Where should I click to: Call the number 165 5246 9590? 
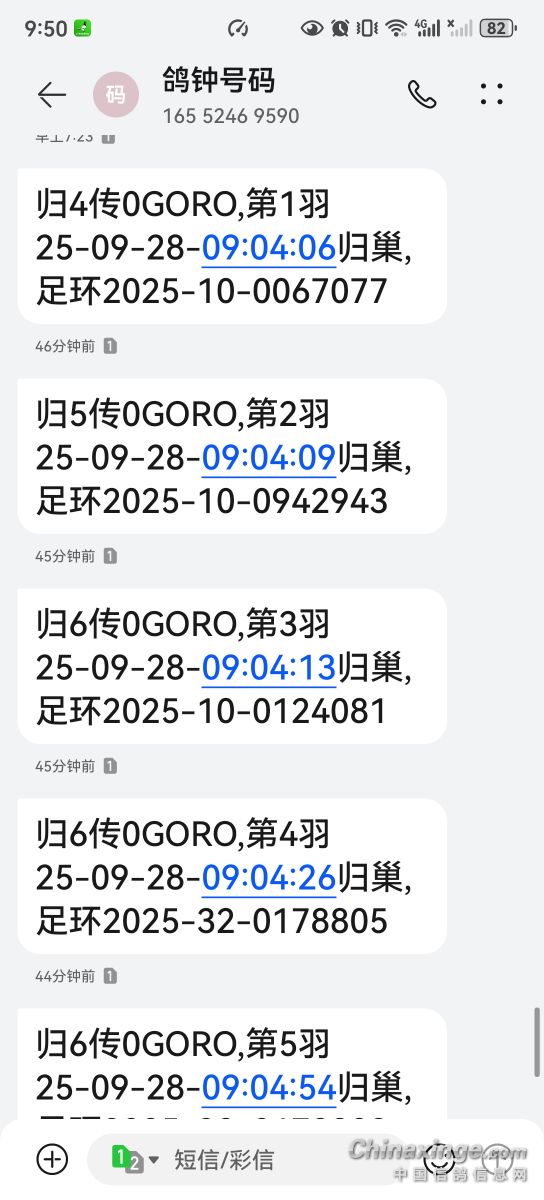point(422,95)
